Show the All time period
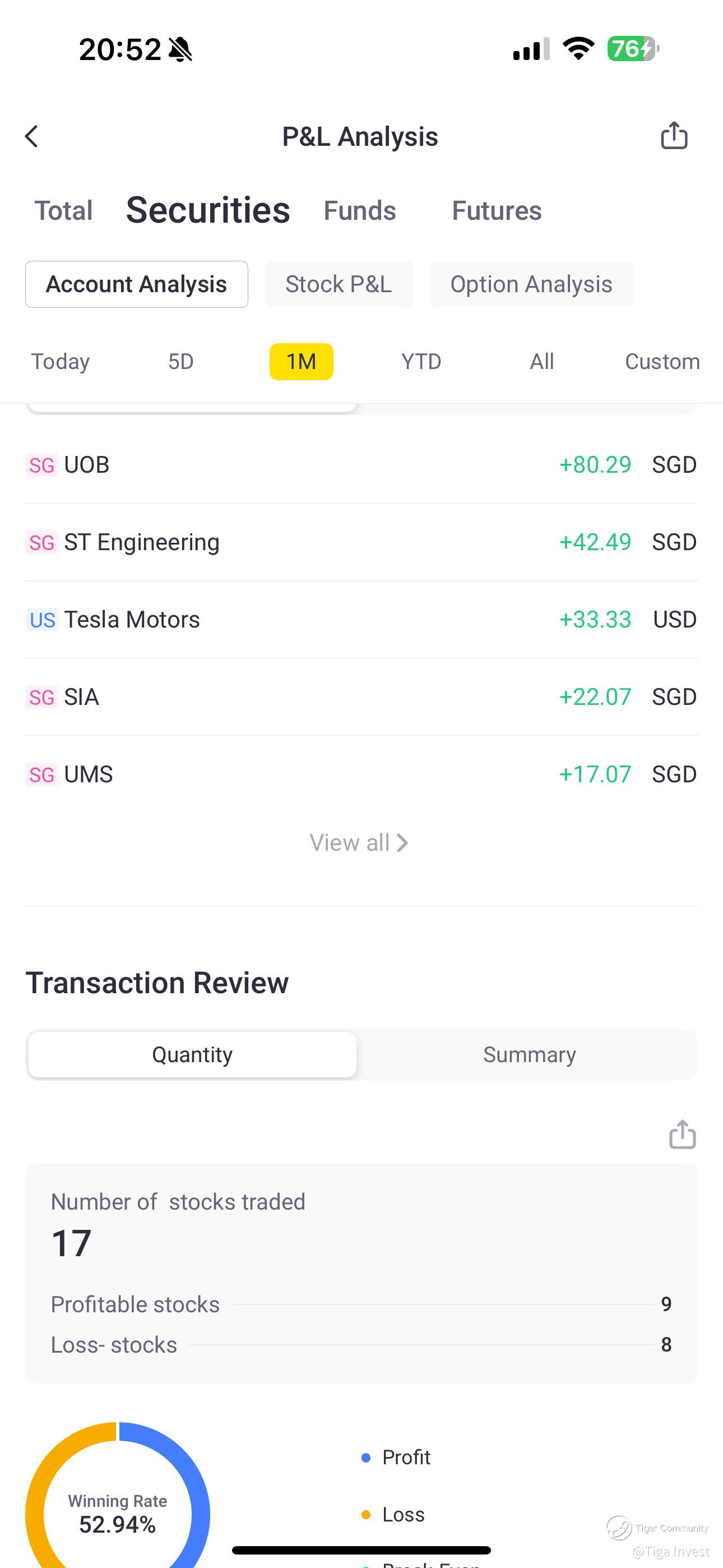The image size is (723, 1568). coord(541,362)
